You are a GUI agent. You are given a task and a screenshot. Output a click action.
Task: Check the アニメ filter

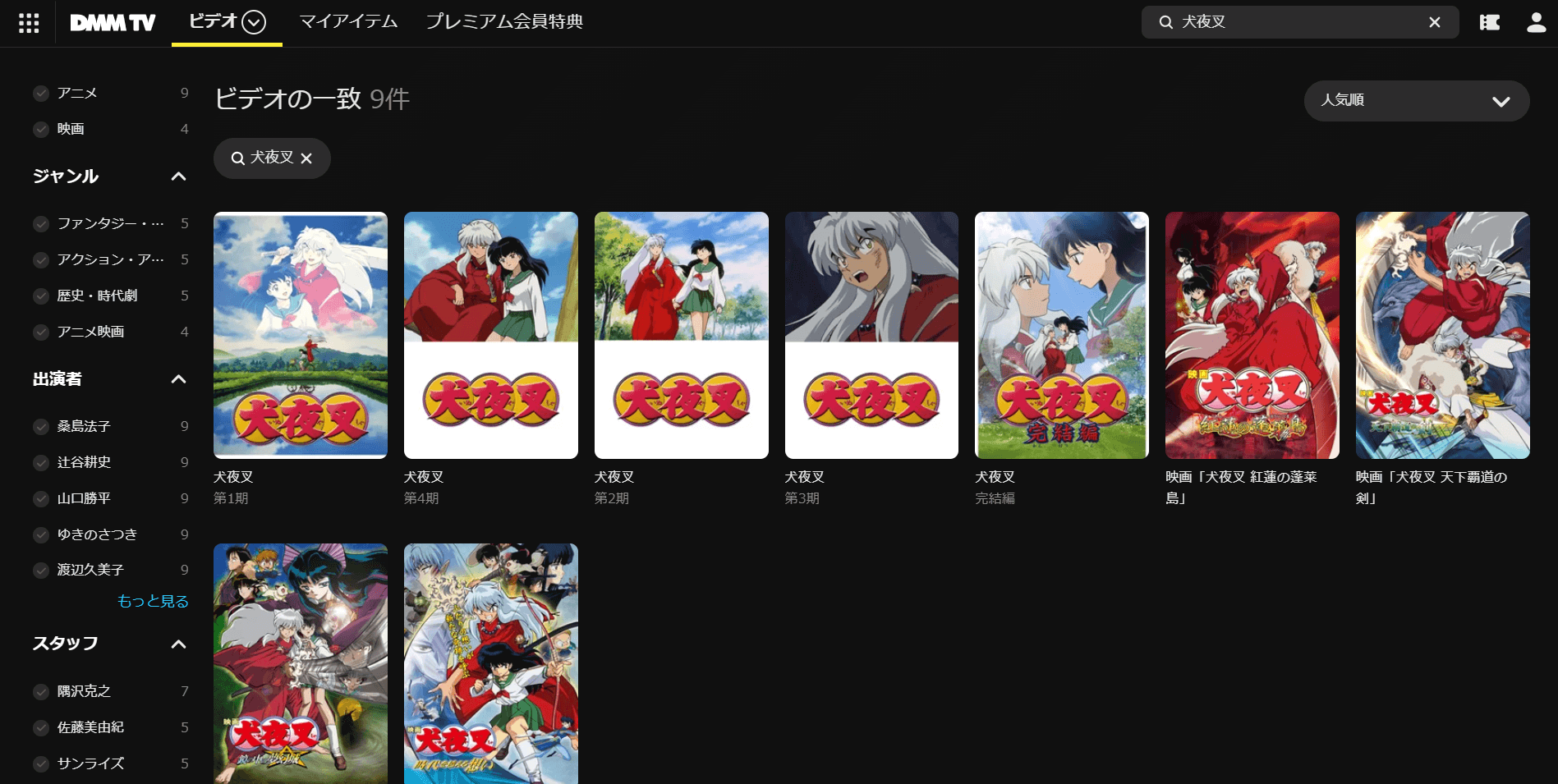[x=41, y=94]
